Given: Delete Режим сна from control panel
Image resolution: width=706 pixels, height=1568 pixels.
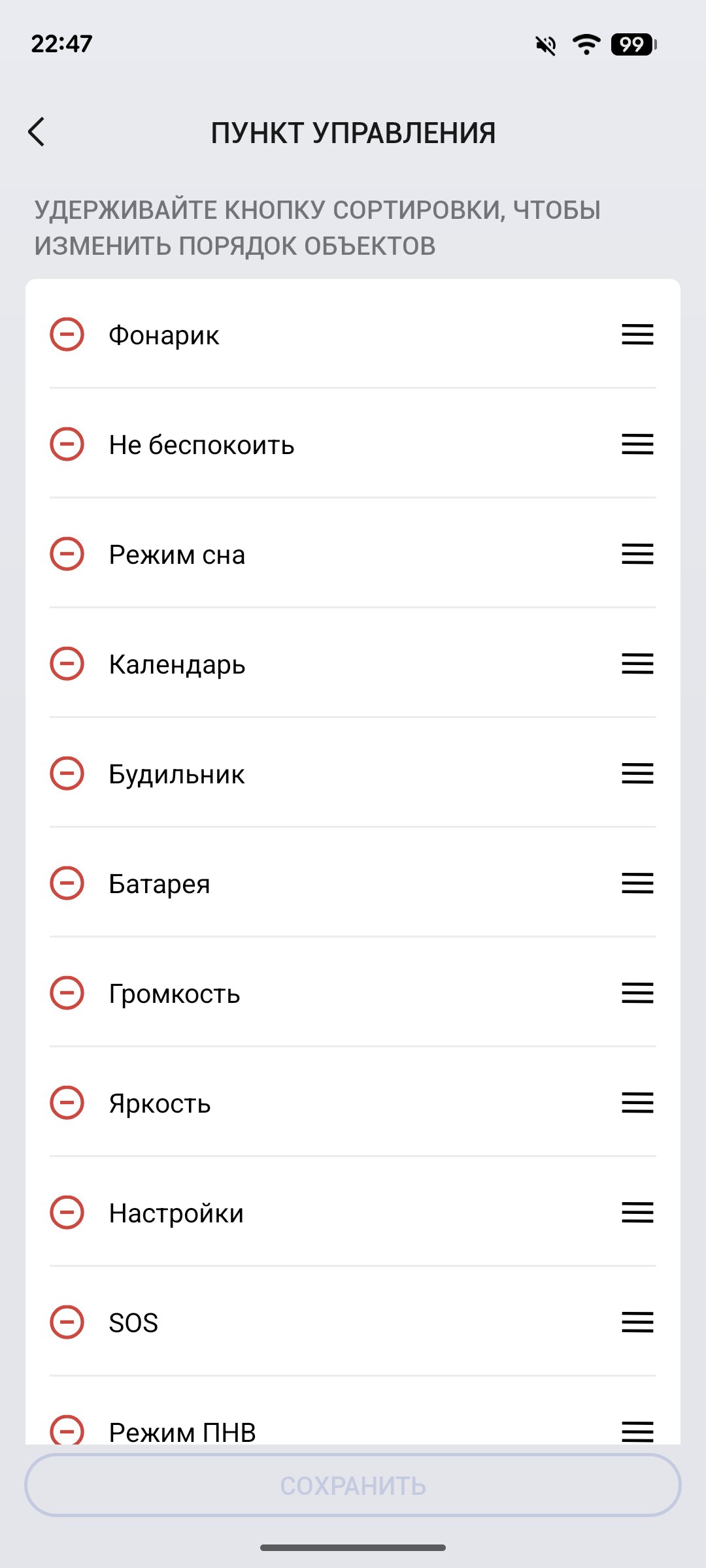Looking at the screenshot, I should [67, 554].
